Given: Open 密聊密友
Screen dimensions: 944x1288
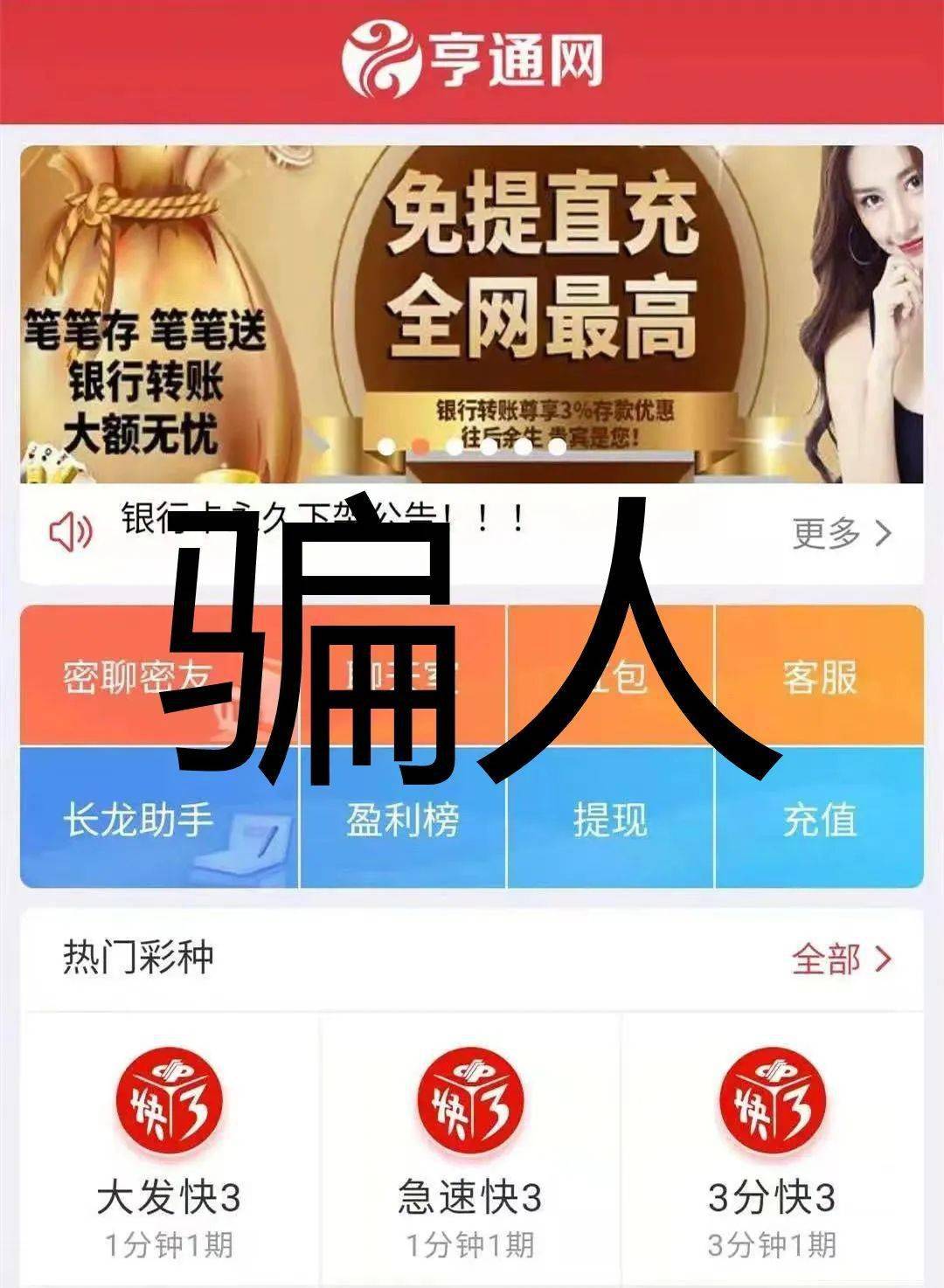Looking at the screenshot, I should pyautogui.click(x=131, y=676).
